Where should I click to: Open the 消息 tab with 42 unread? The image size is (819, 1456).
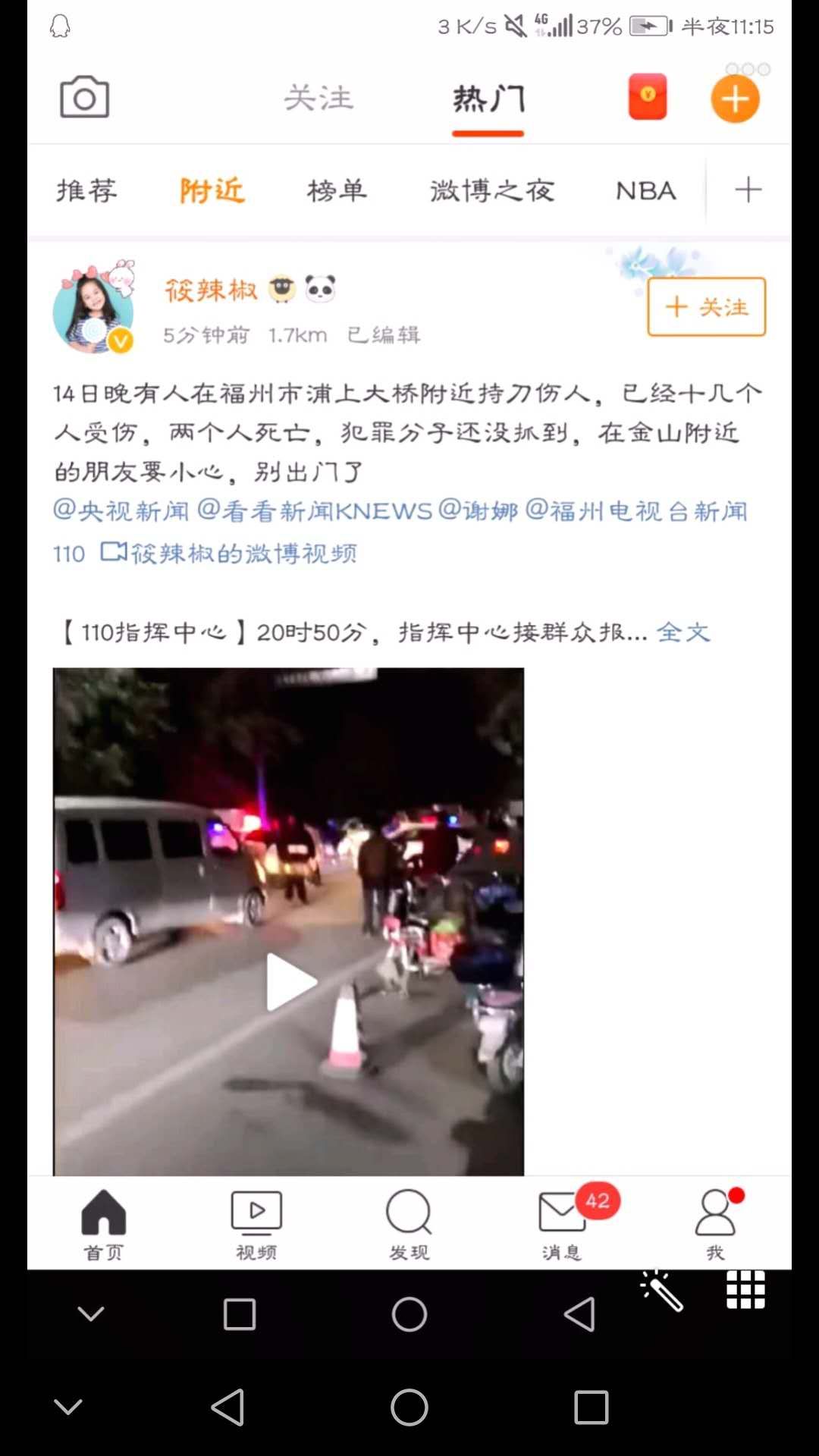(562, 1223)
